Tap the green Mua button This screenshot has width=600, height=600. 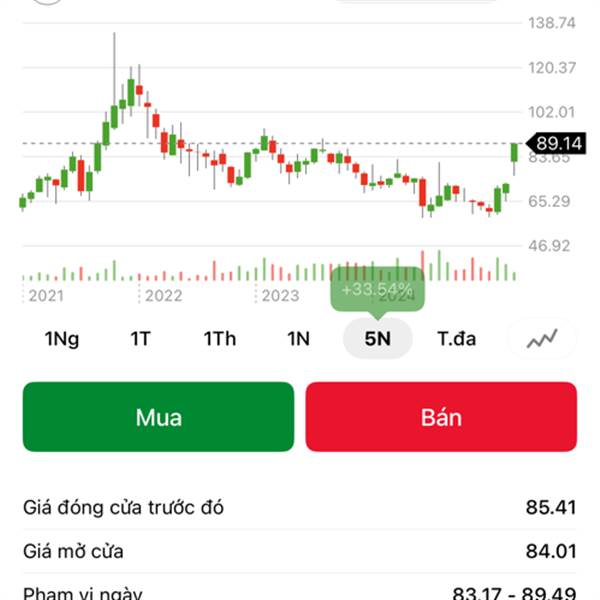point(159,417)
